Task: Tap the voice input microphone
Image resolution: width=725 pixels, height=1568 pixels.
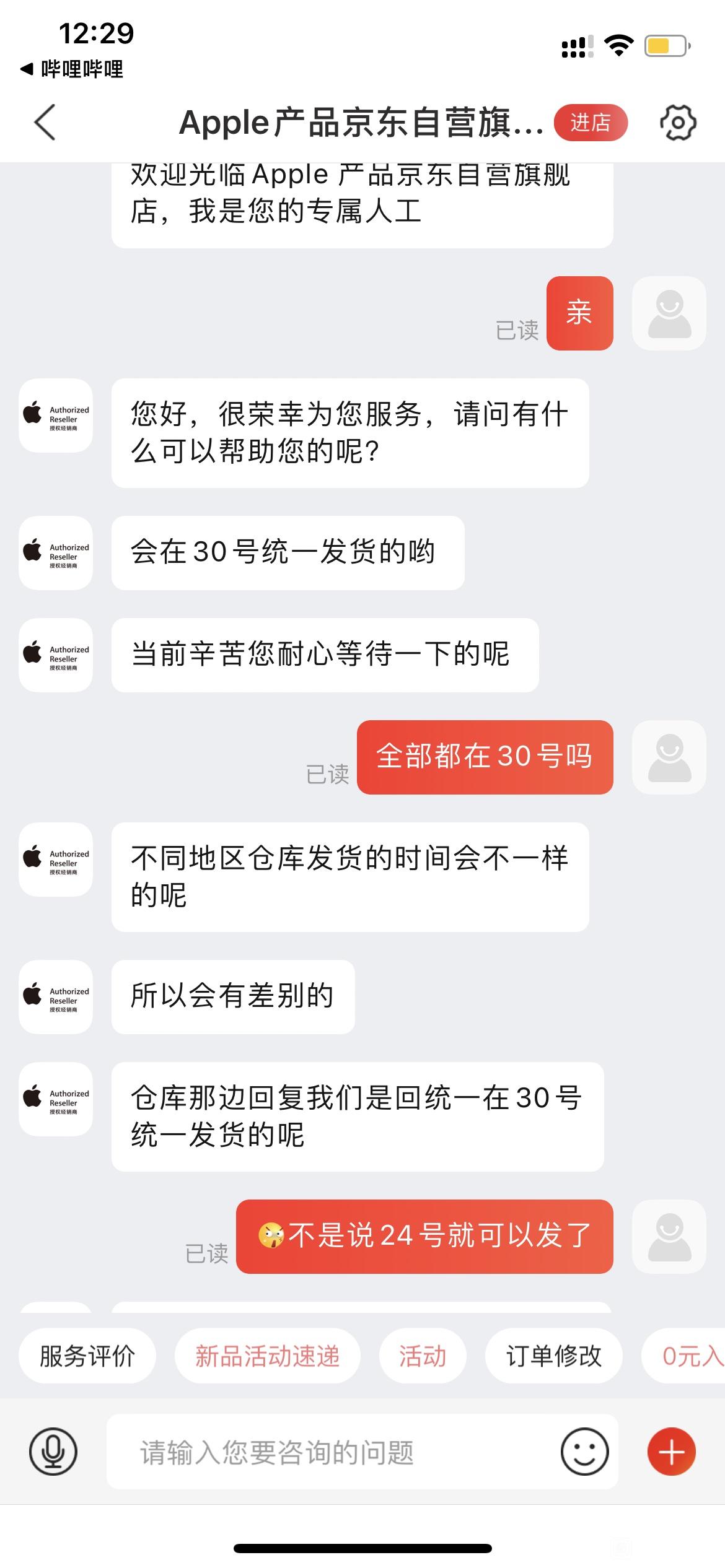Action: (x=53, y=1452)
